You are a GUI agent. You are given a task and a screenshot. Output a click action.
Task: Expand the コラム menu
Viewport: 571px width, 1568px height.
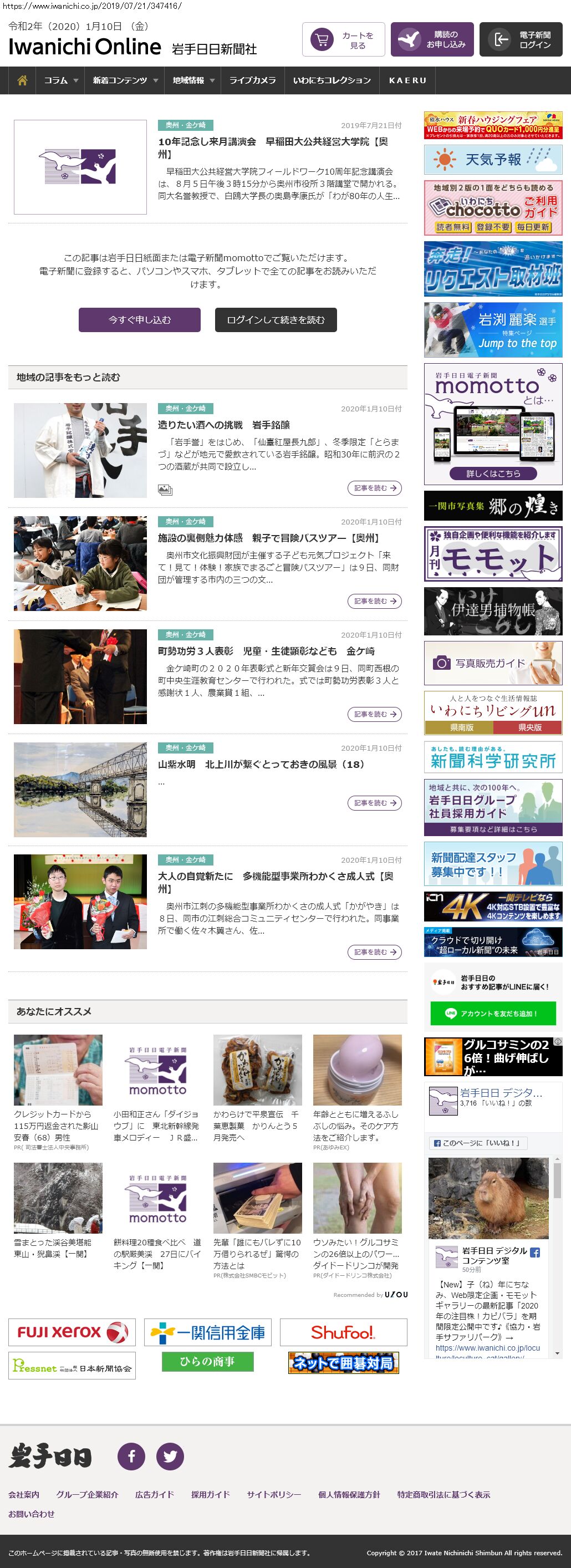(x=61, y=80)
